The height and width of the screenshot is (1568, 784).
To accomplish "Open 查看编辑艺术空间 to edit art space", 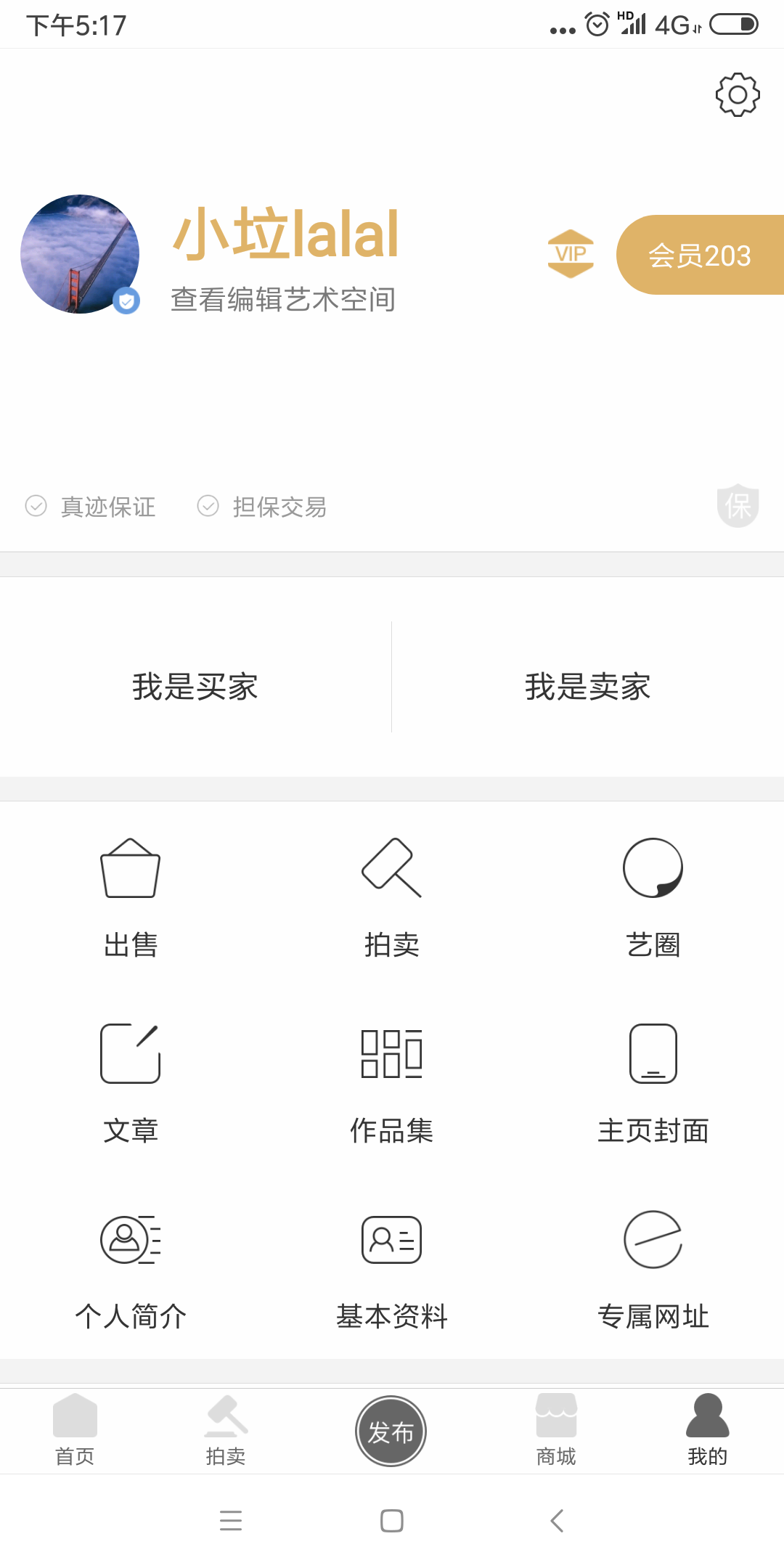I will coord(283,299).
